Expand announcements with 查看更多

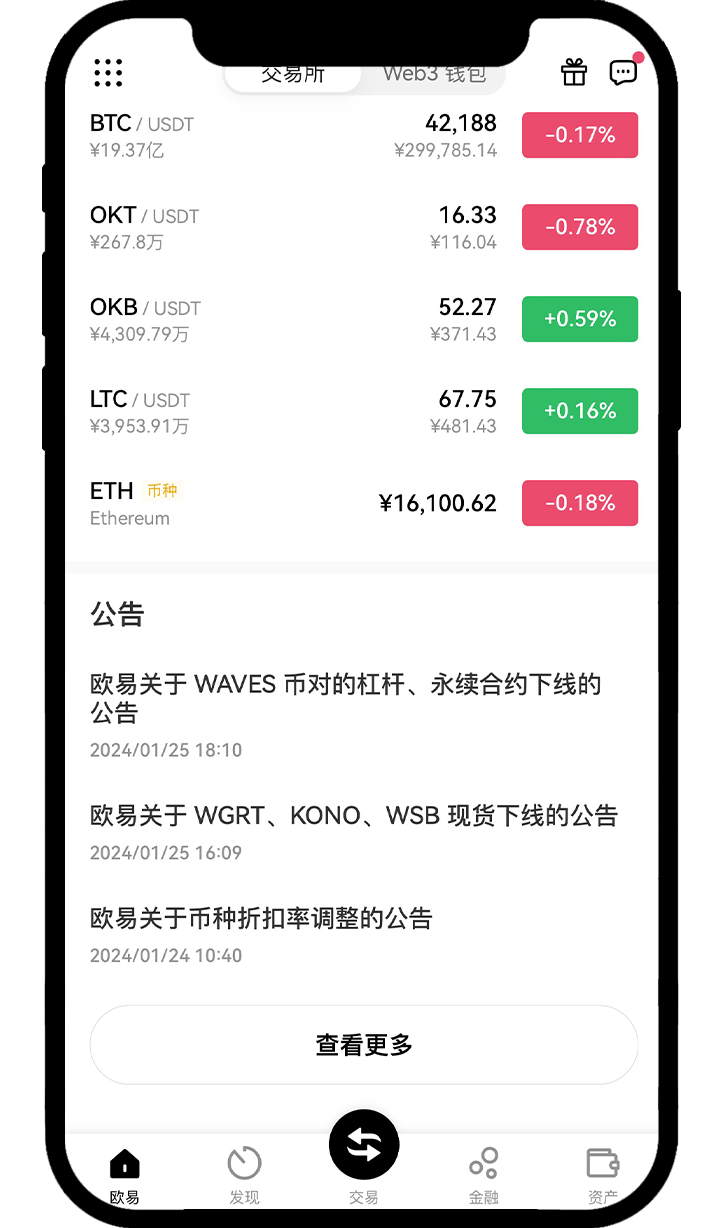(363, 1044)
